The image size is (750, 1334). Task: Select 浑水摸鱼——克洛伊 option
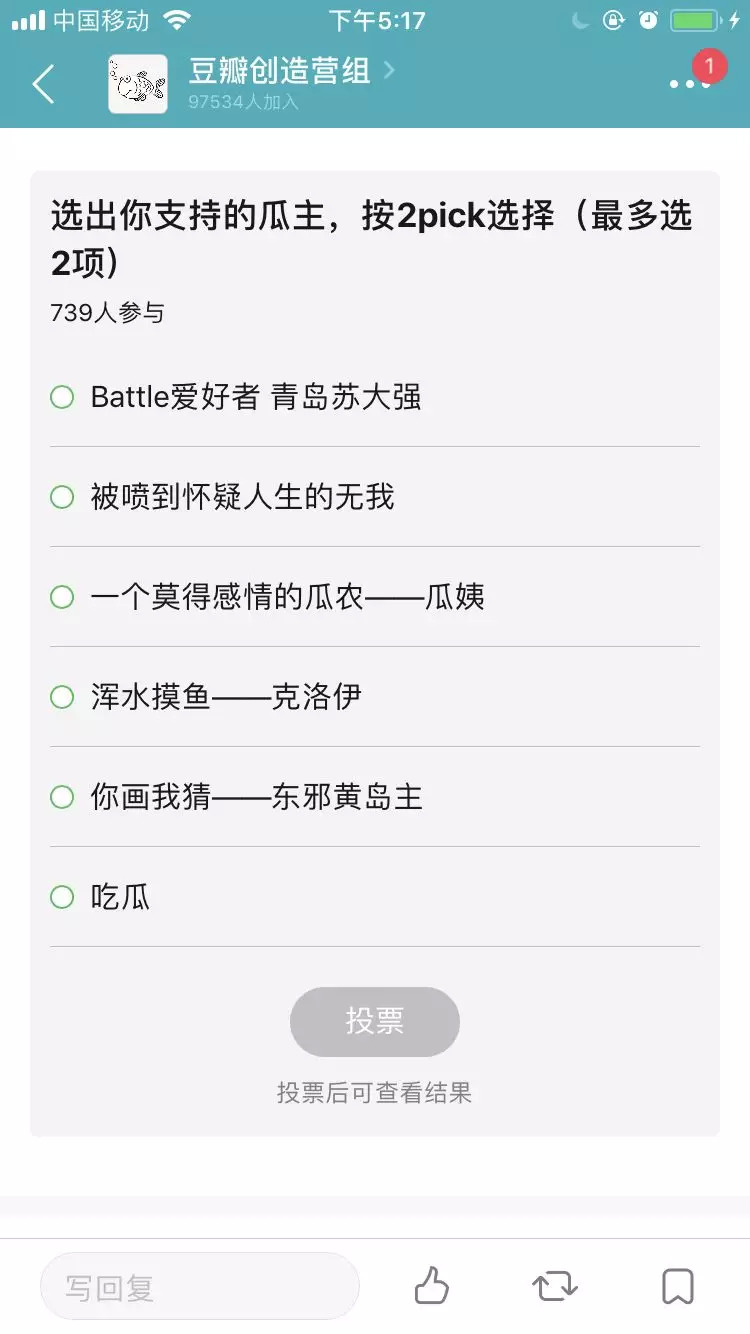tap(62, 697)
